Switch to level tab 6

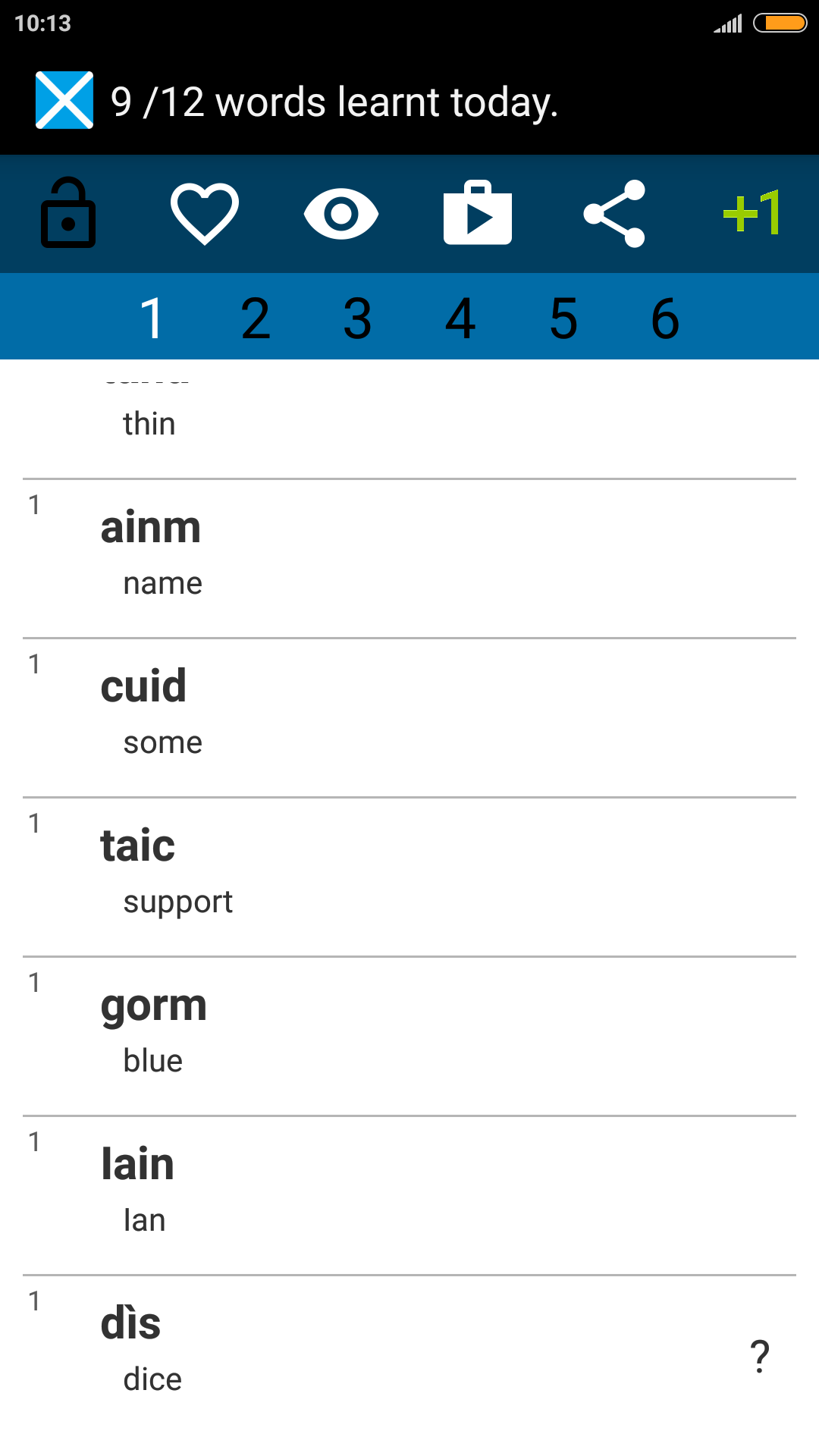click(665, 318)
